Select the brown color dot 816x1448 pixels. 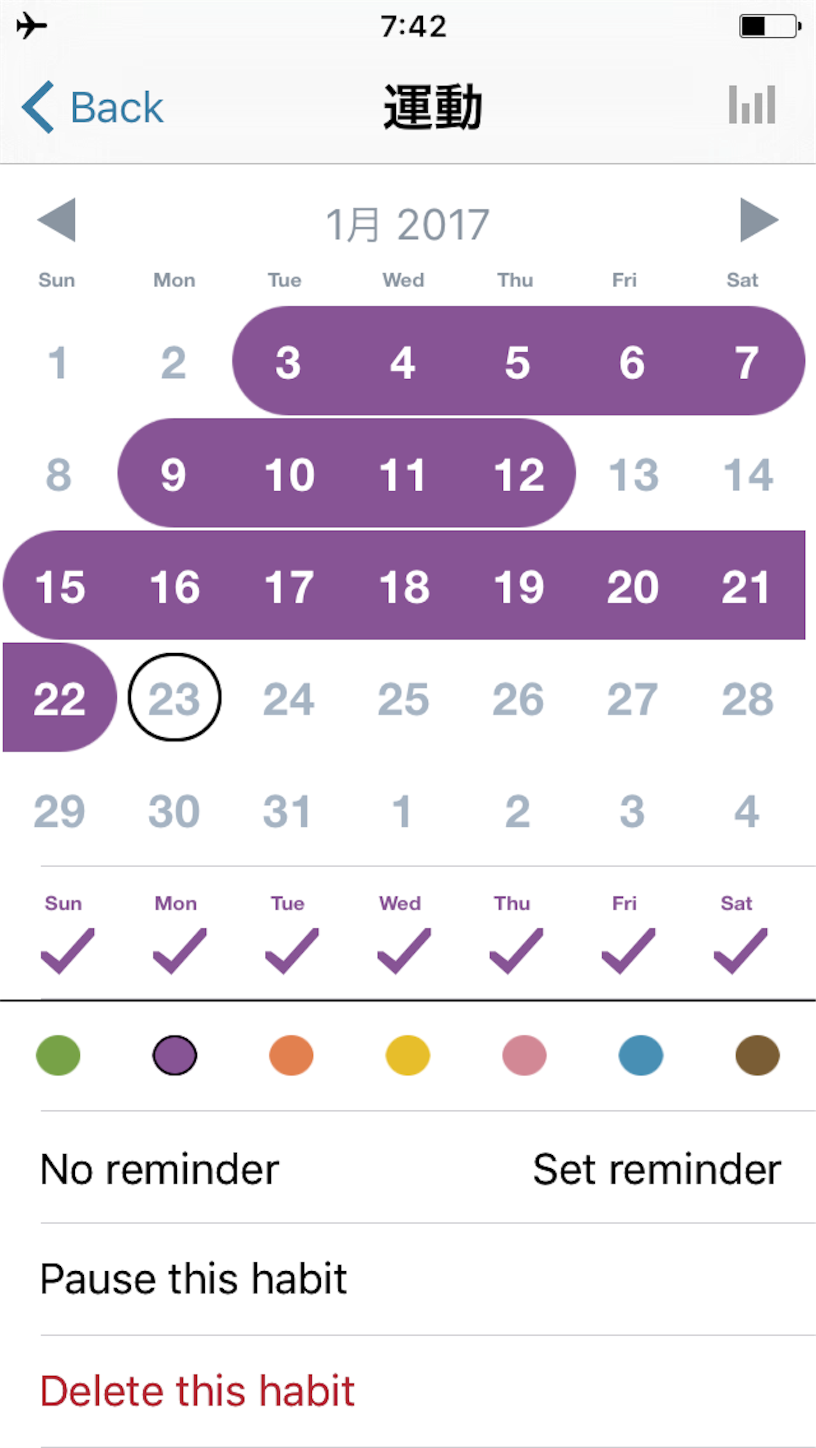coord(757,1055)
